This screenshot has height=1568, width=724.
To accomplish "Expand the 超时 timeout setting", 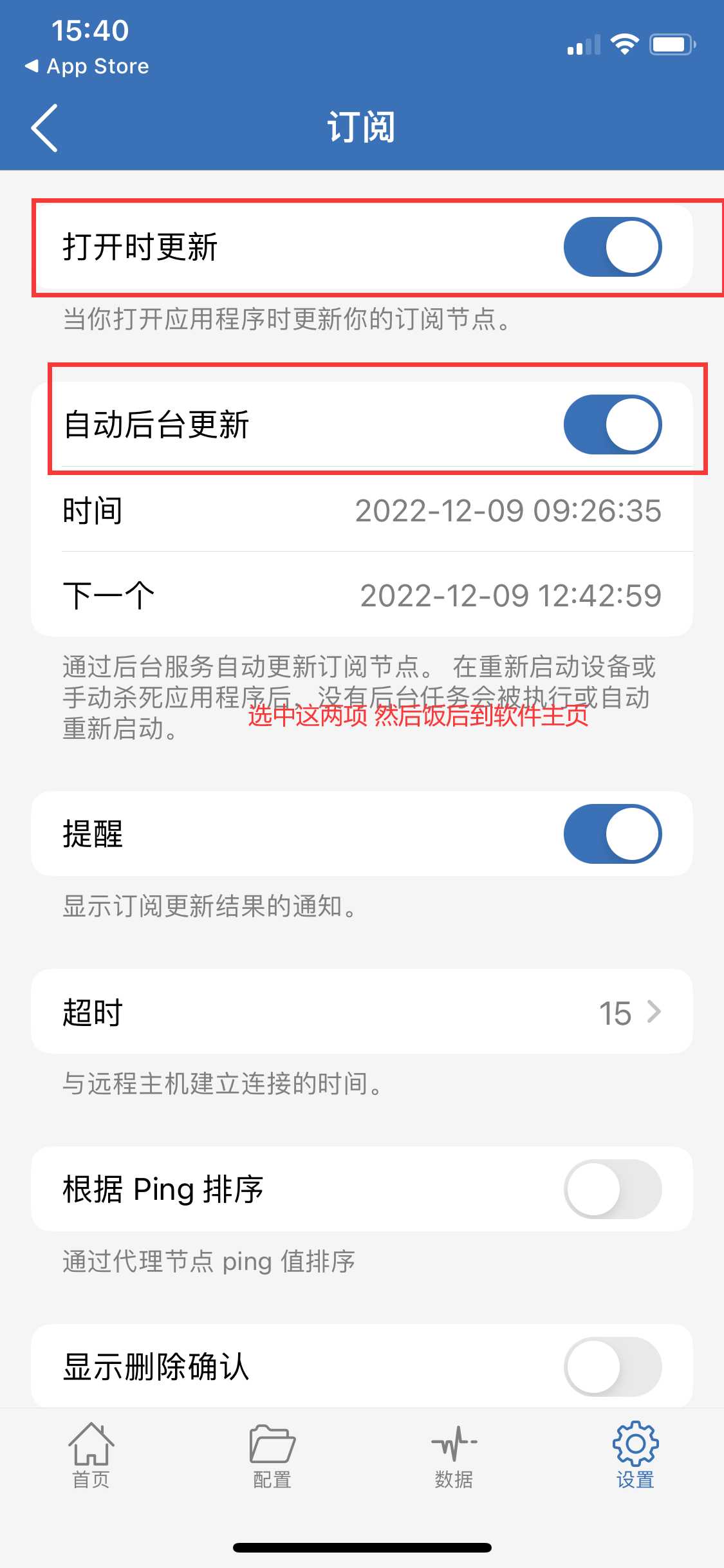I will (x=360, y=1012).
